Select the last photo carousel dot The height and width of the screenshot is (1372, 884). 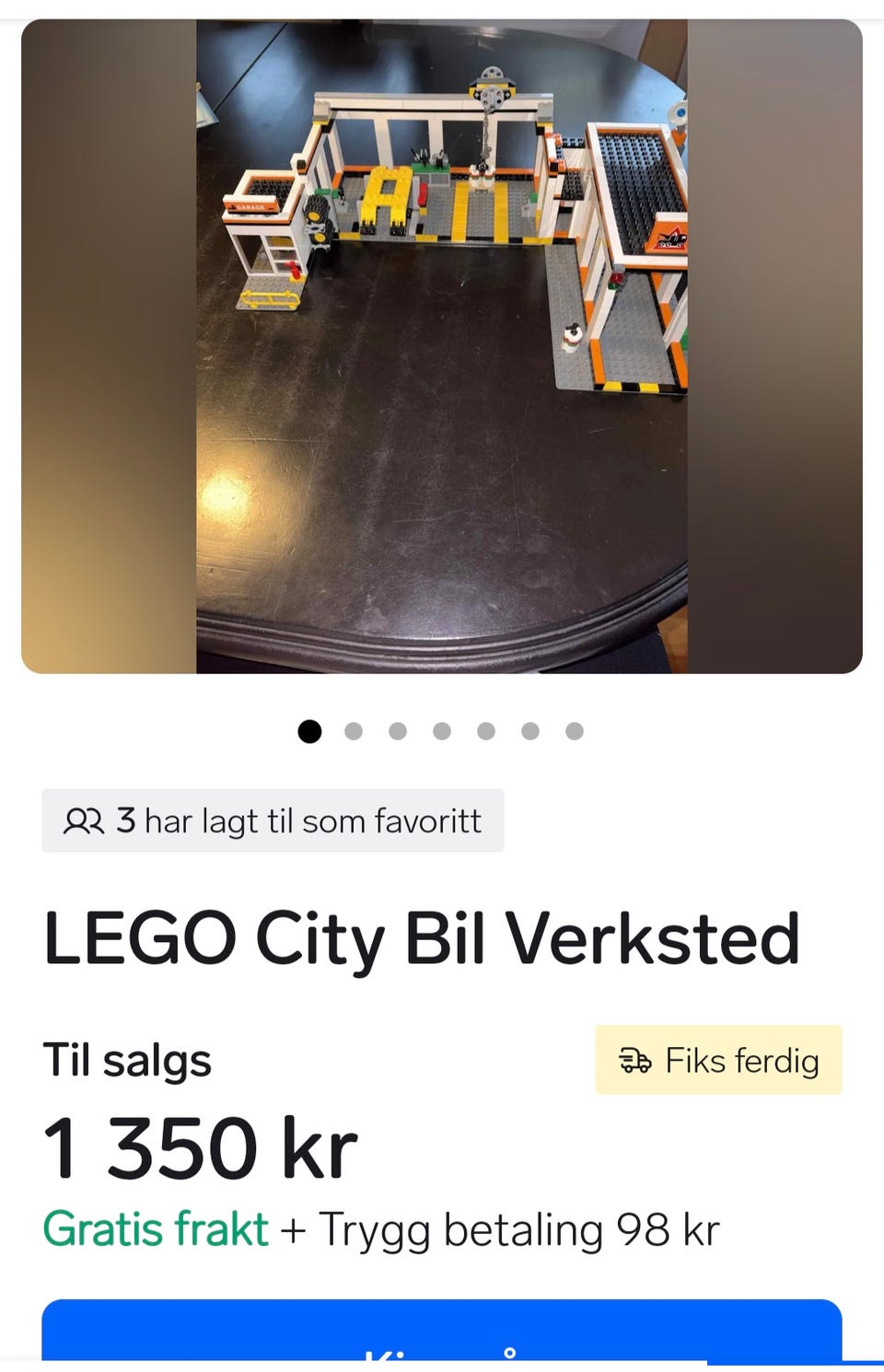pyautogui.click(x=575, y=731)
